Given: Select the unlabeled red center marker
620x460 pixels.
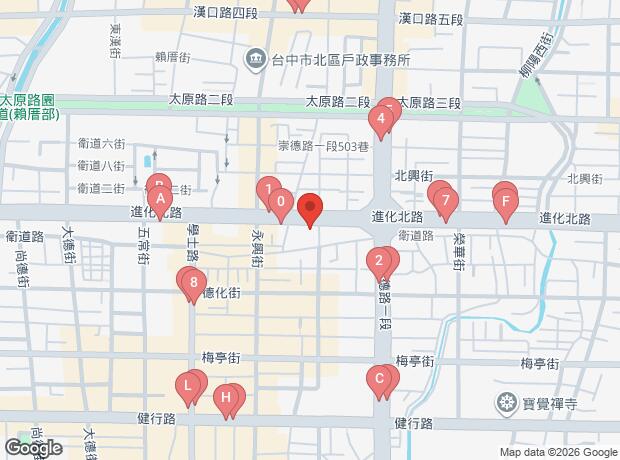Looking at the screenshot, I should (x=310, y=209).
